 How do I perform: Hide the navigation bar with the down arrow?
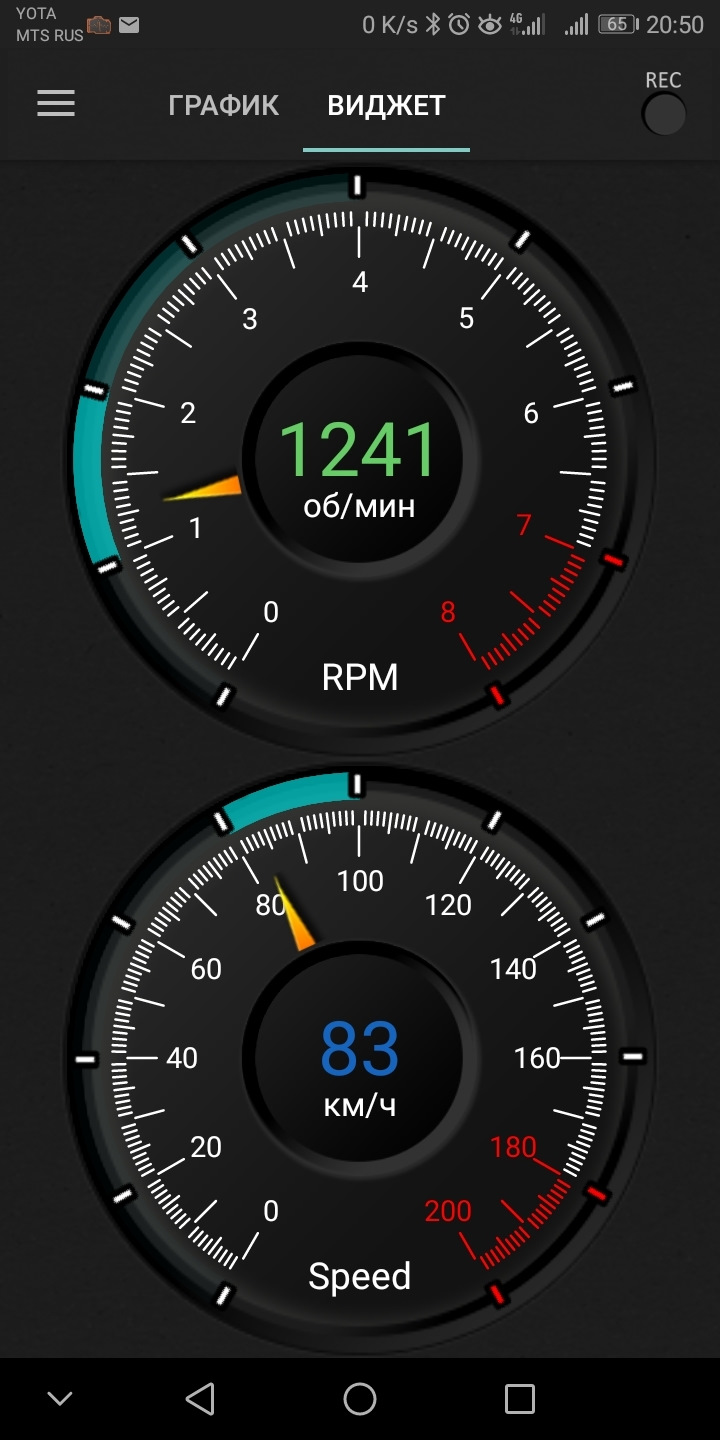pyautogui.click(x=60, y=1399)
